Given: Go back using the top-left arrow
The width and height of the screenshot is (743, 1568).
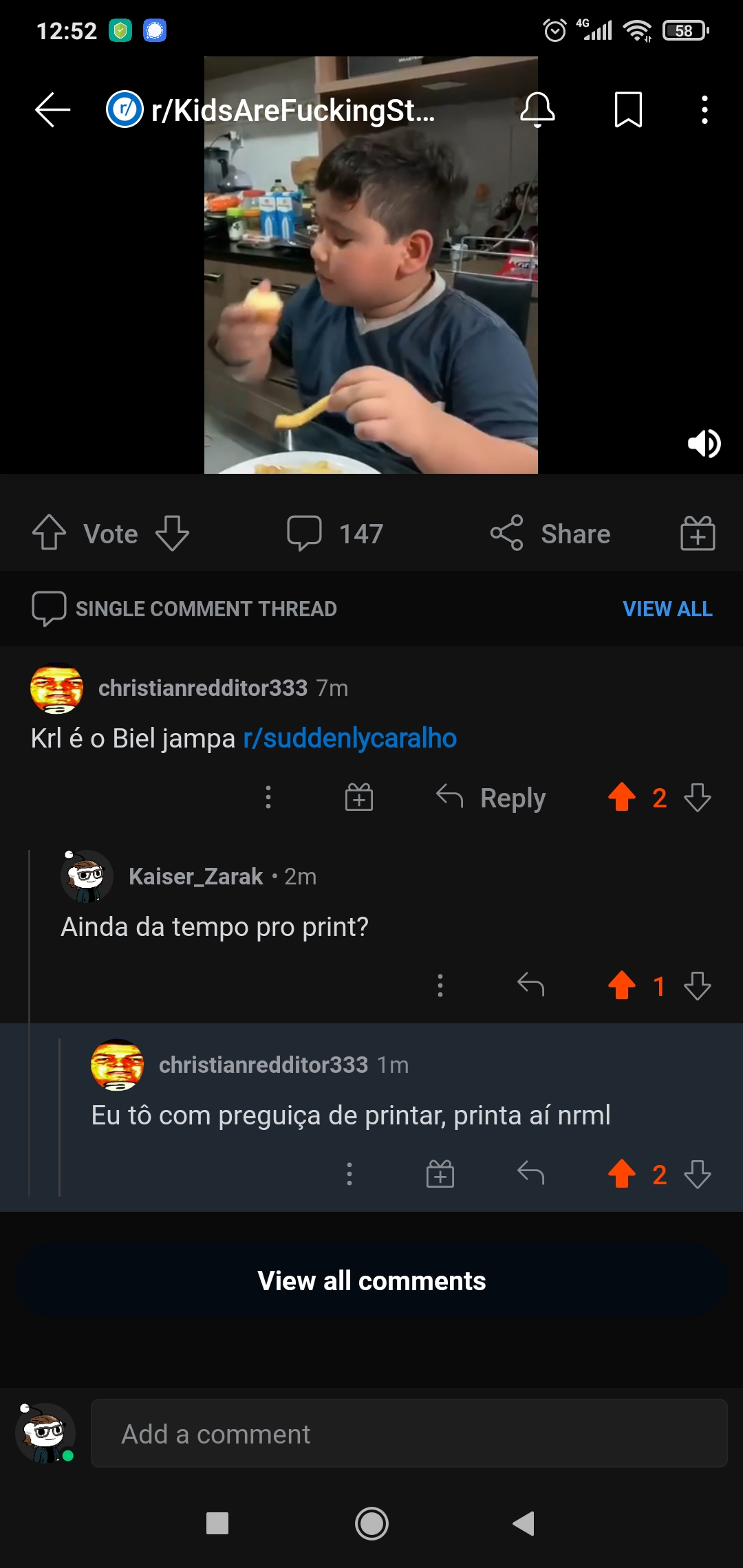Looking at the screenshot, I should [x=52, y=110].
